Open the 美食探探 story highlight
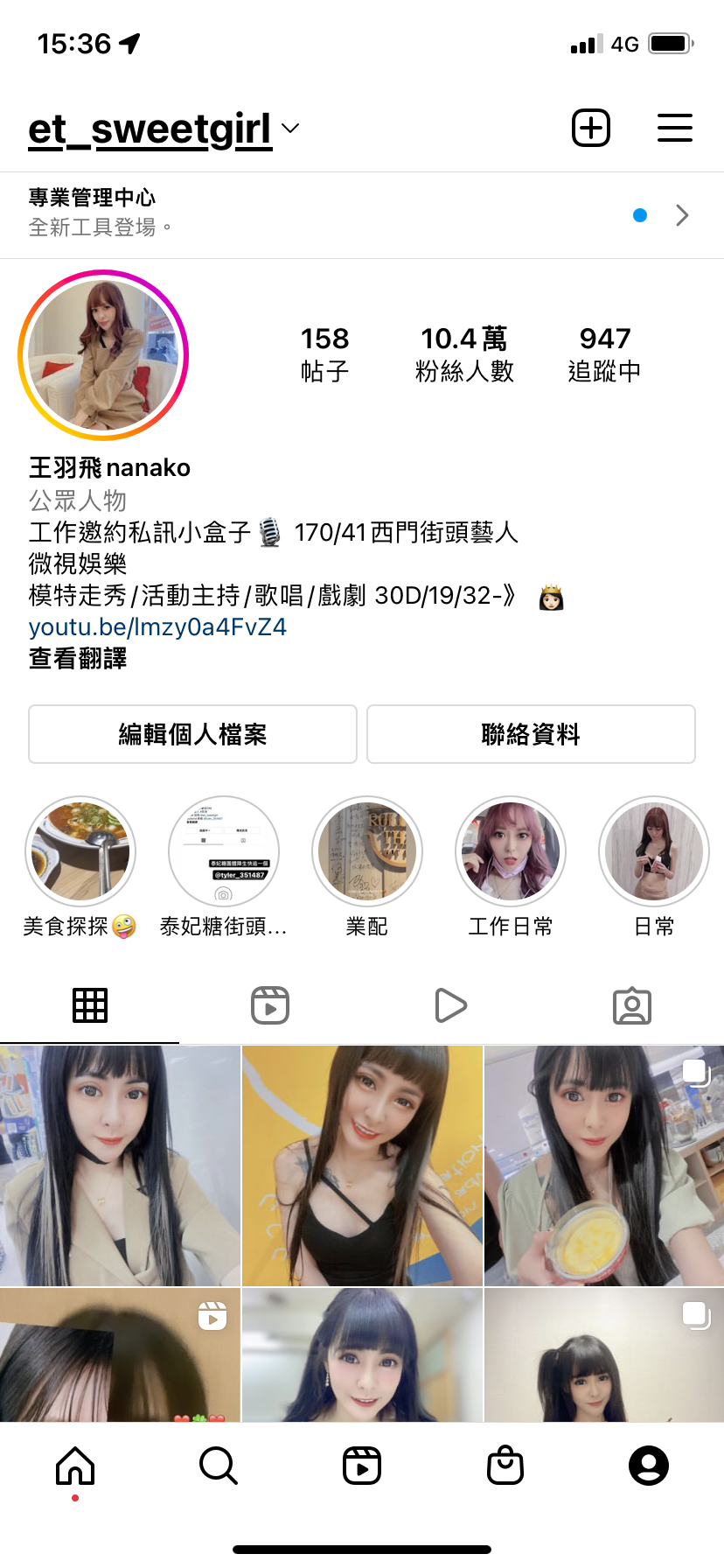Image resolution: width=724 pixels, height=1568 pixels. pos(80,867)
